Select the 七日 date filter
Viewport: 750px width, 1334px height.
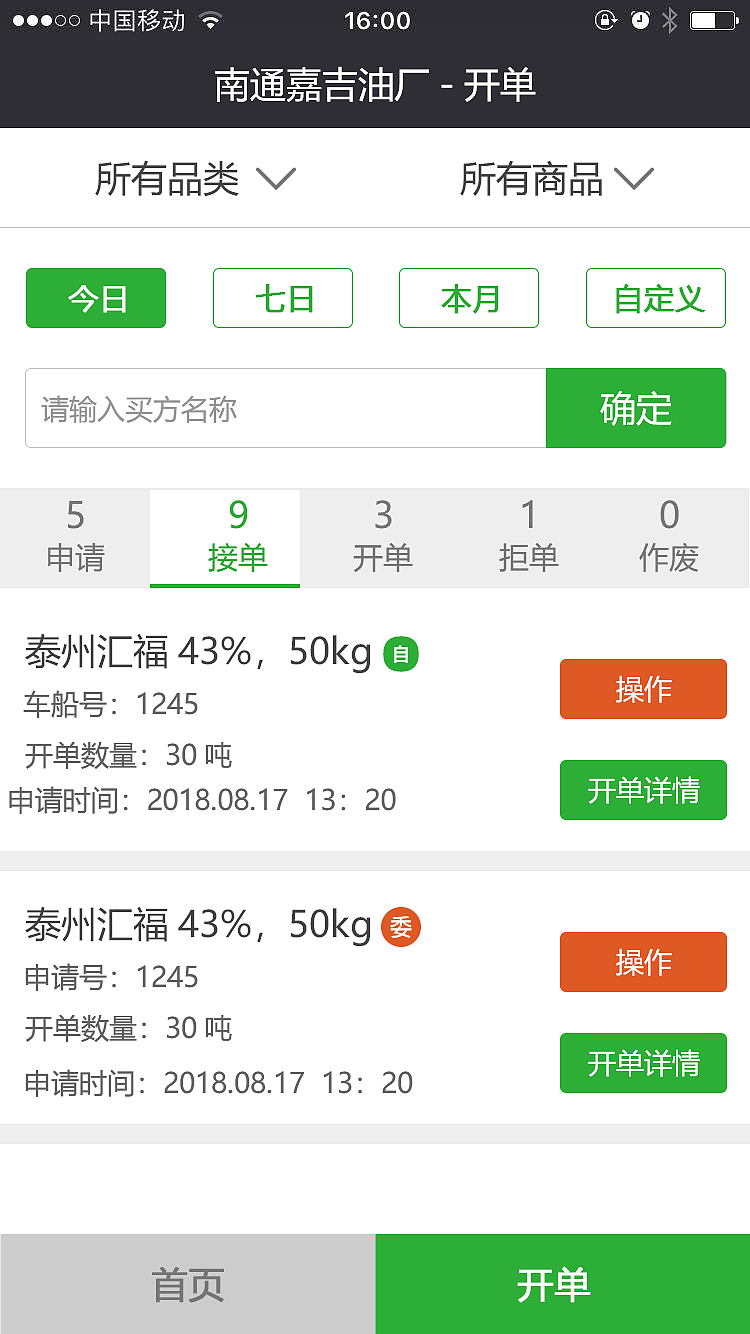point(282,298)
